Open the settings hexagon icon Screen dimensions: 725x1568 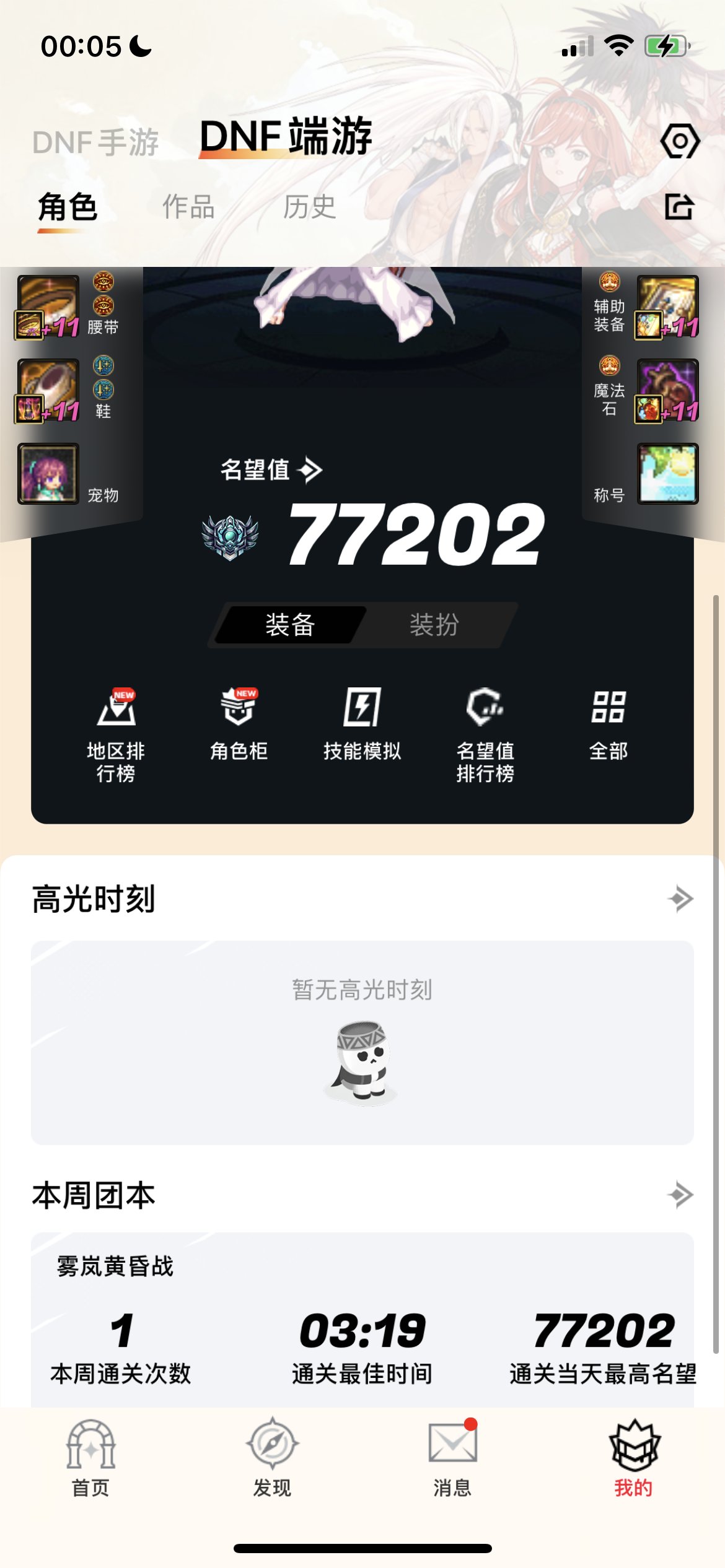[x=680, y=142]
